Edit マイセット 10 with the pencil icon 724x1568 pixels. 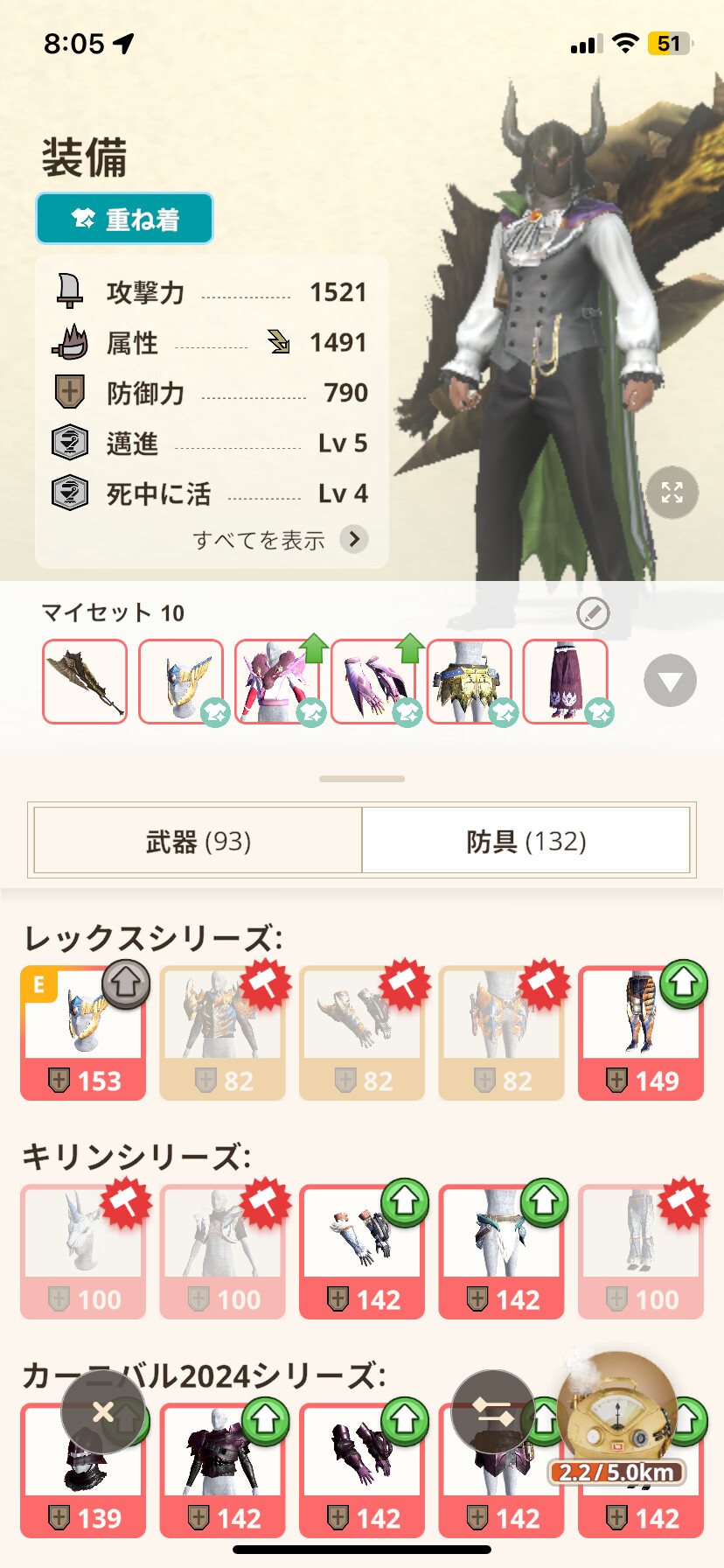593,613
